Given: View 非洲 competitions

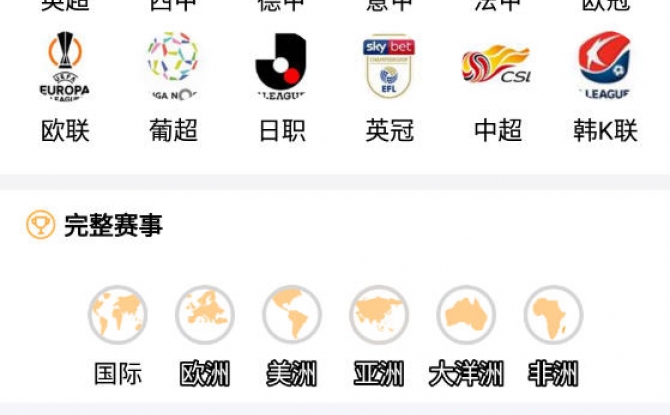Looking at the screenshot, I should pyautogui.click(x=553, y=336).
